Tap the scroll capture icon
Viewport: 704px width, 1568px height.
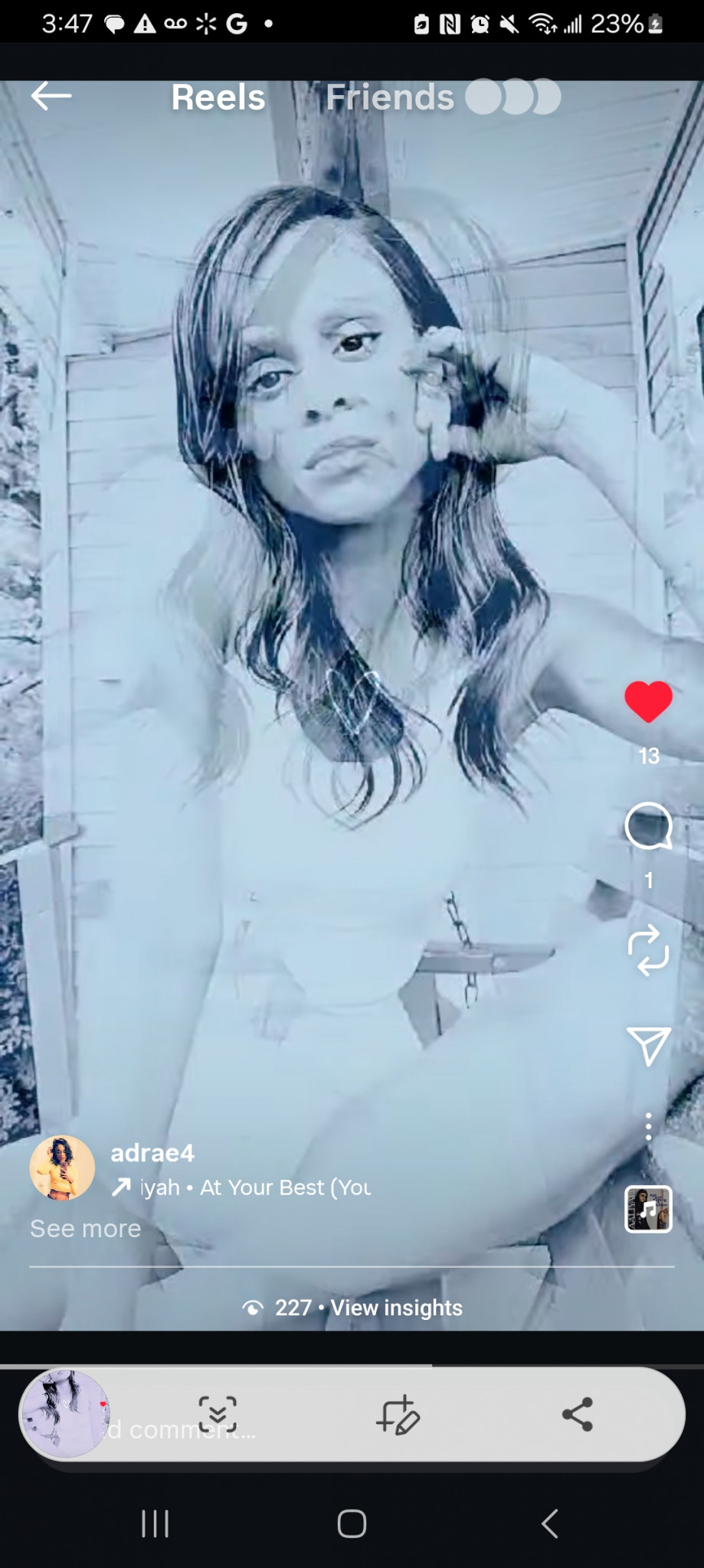218,1414
